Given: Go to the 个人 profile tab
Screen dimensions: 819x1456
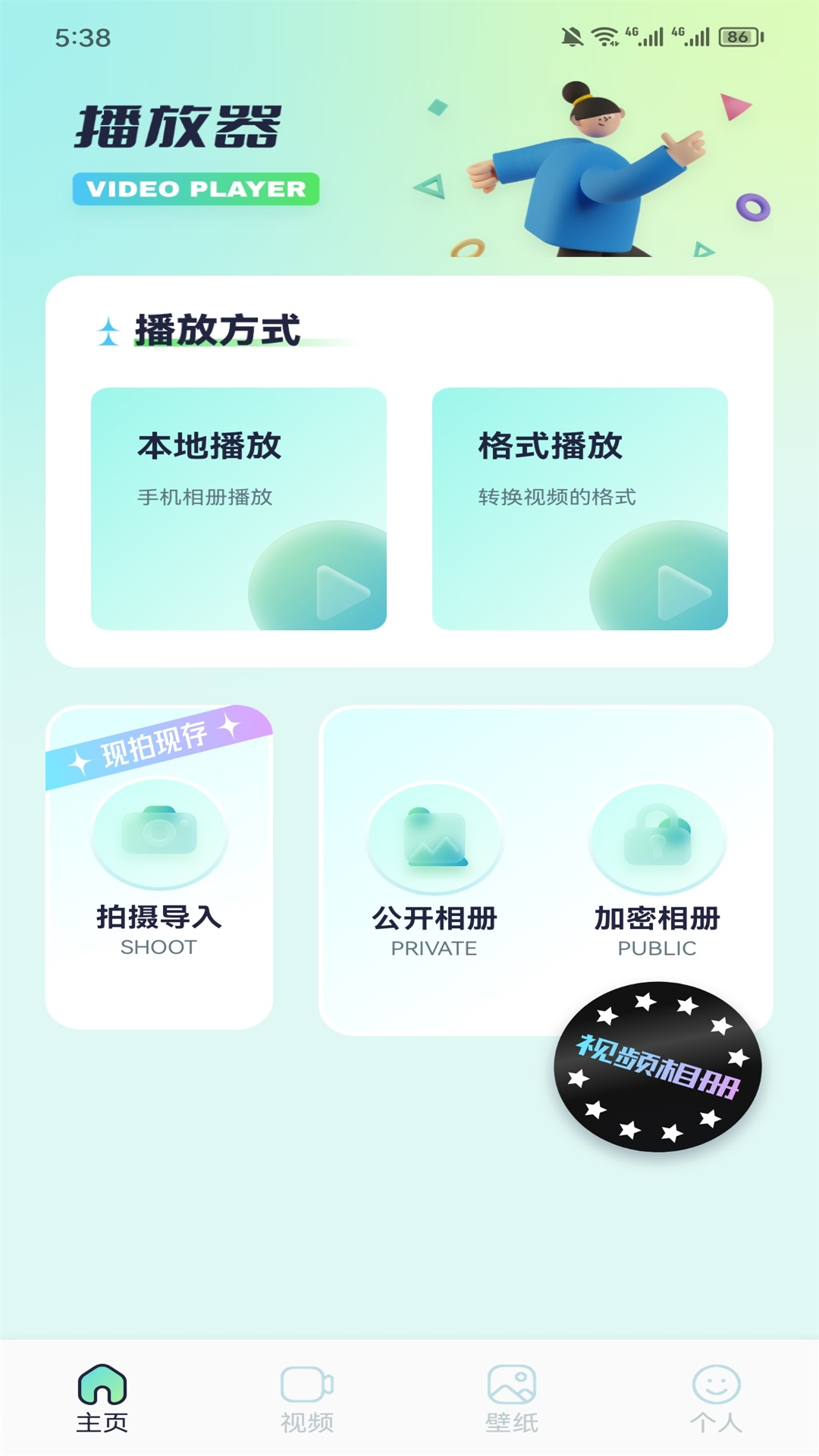Looking at the screenshot, I should pos(716,1399).
